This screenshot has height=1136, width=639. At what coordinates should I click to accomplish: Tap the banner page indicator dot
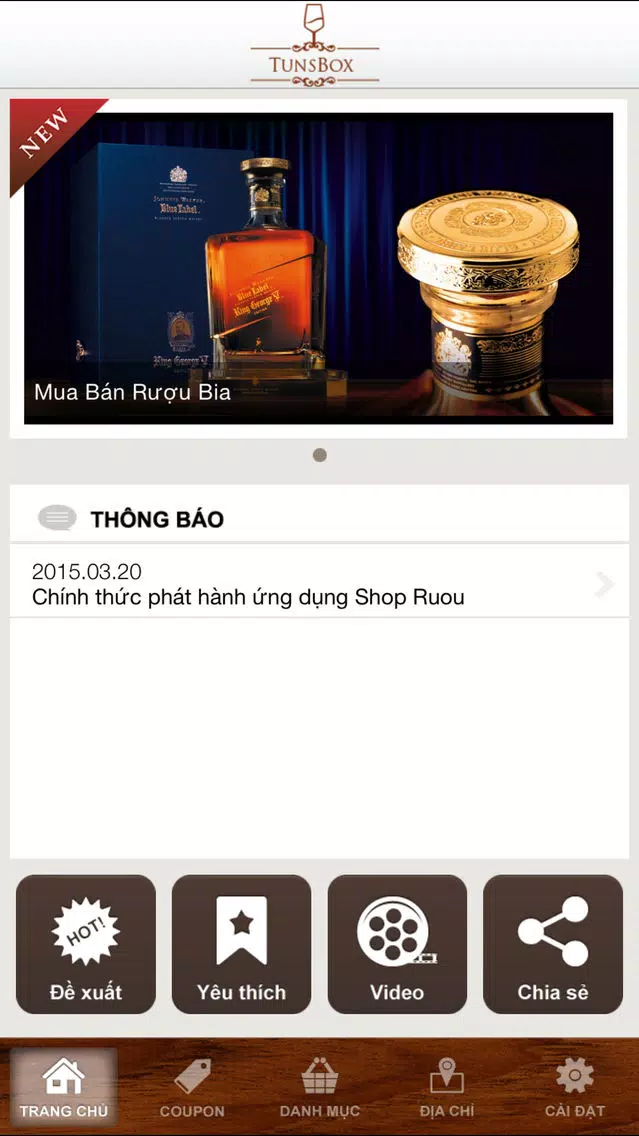[320, 455]
